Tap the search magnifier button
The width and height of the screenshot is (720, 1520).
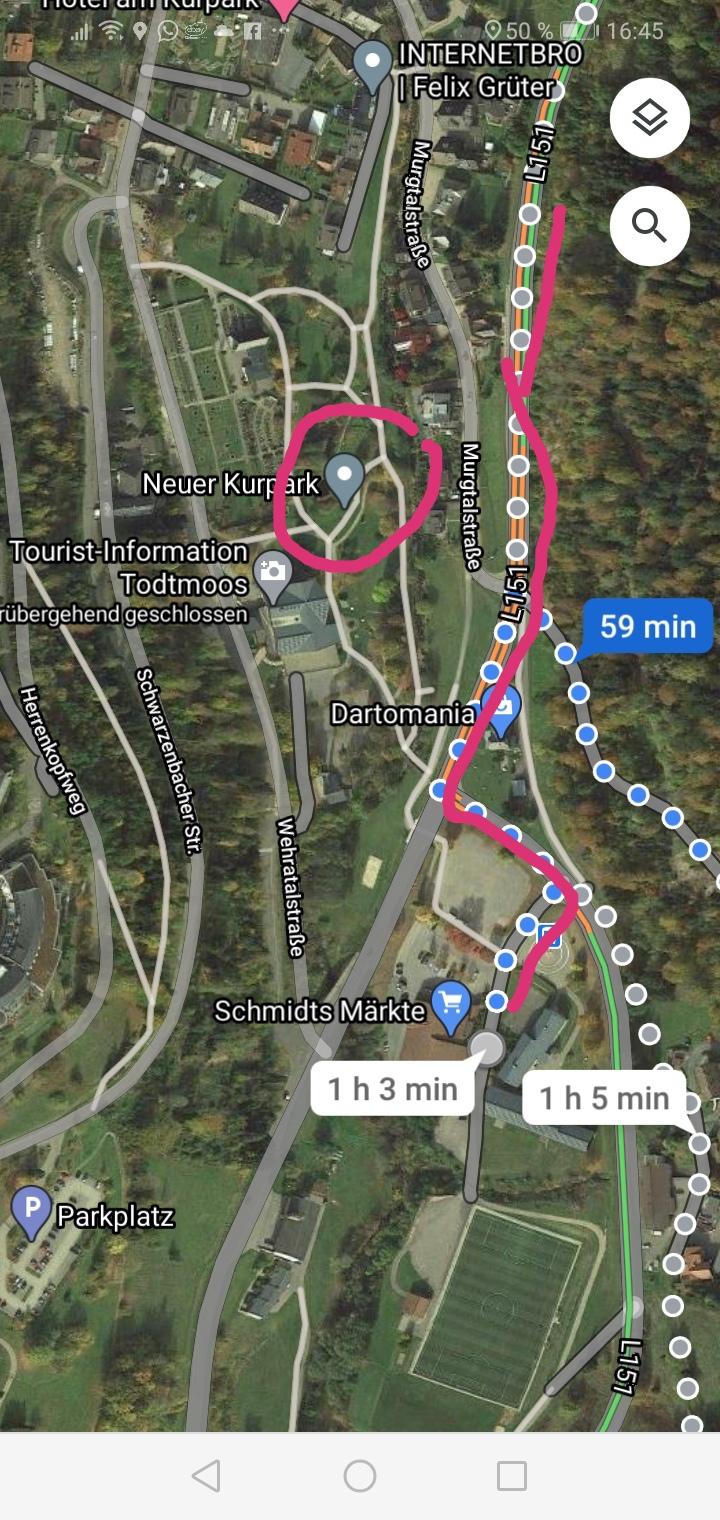[650, 226]
